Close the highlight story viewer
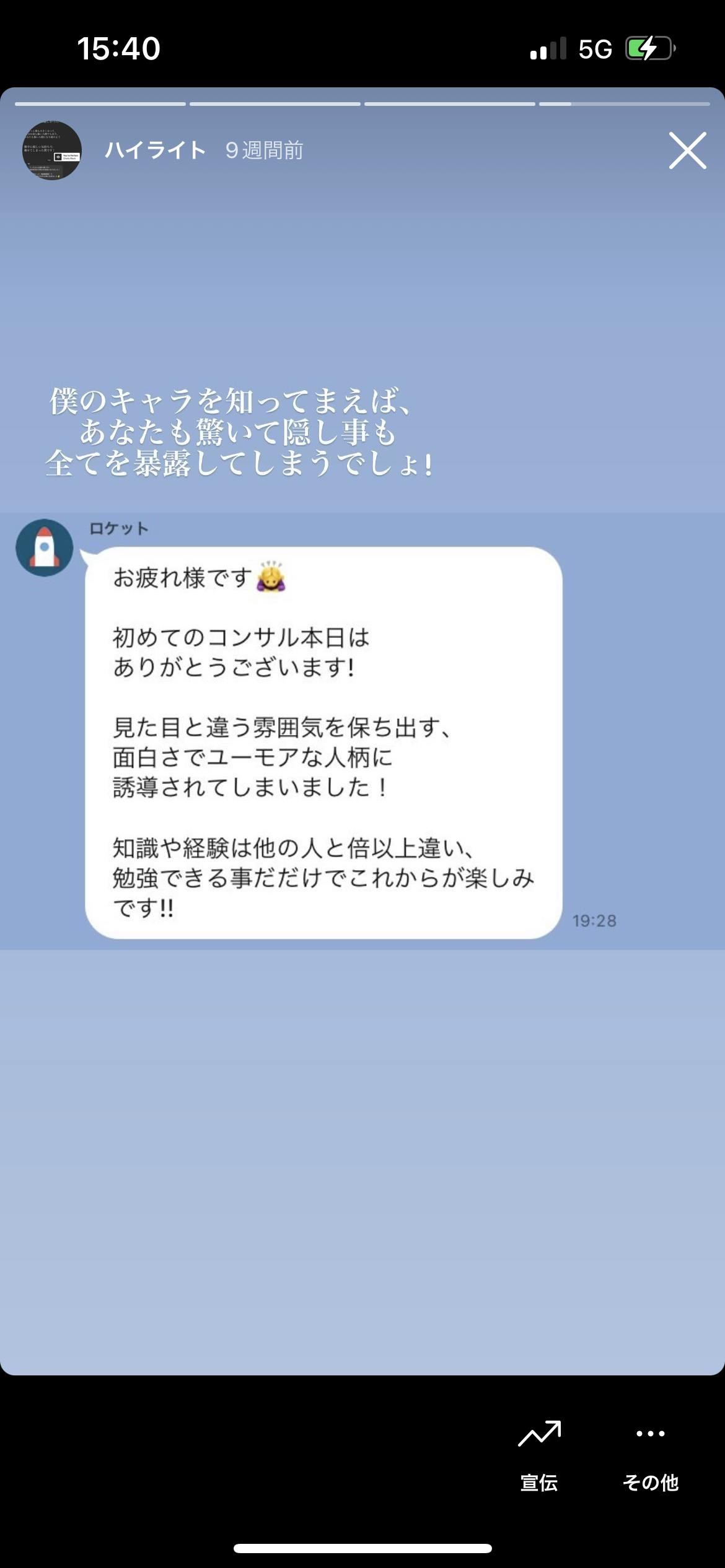The image size is (725, 1568). pyautogui.click(x=687, y=150)
